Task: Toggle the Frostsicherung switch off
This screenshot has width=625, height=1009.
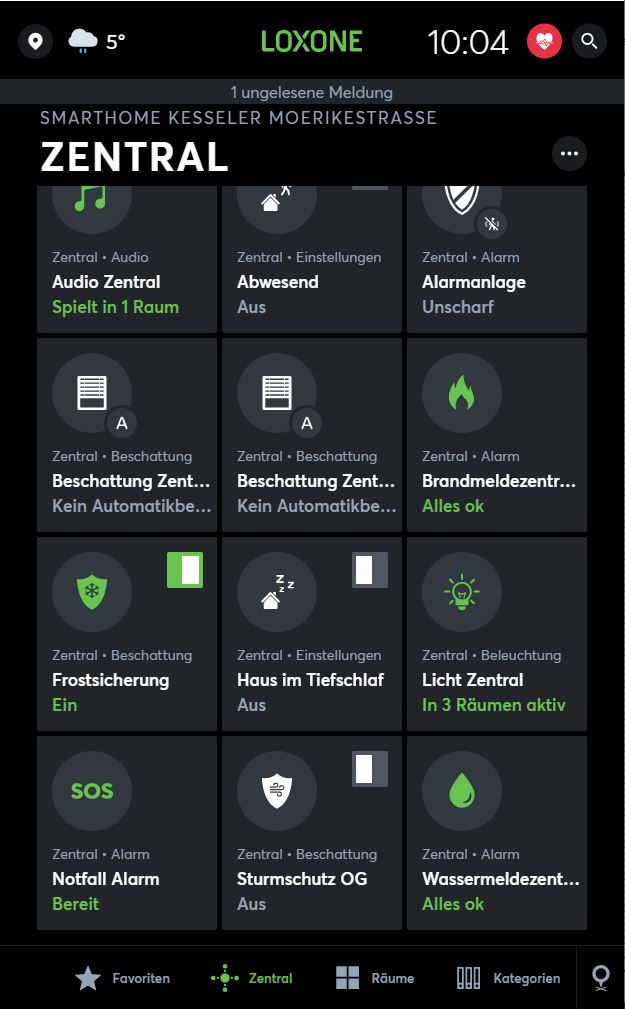Action: click(185, 570)
